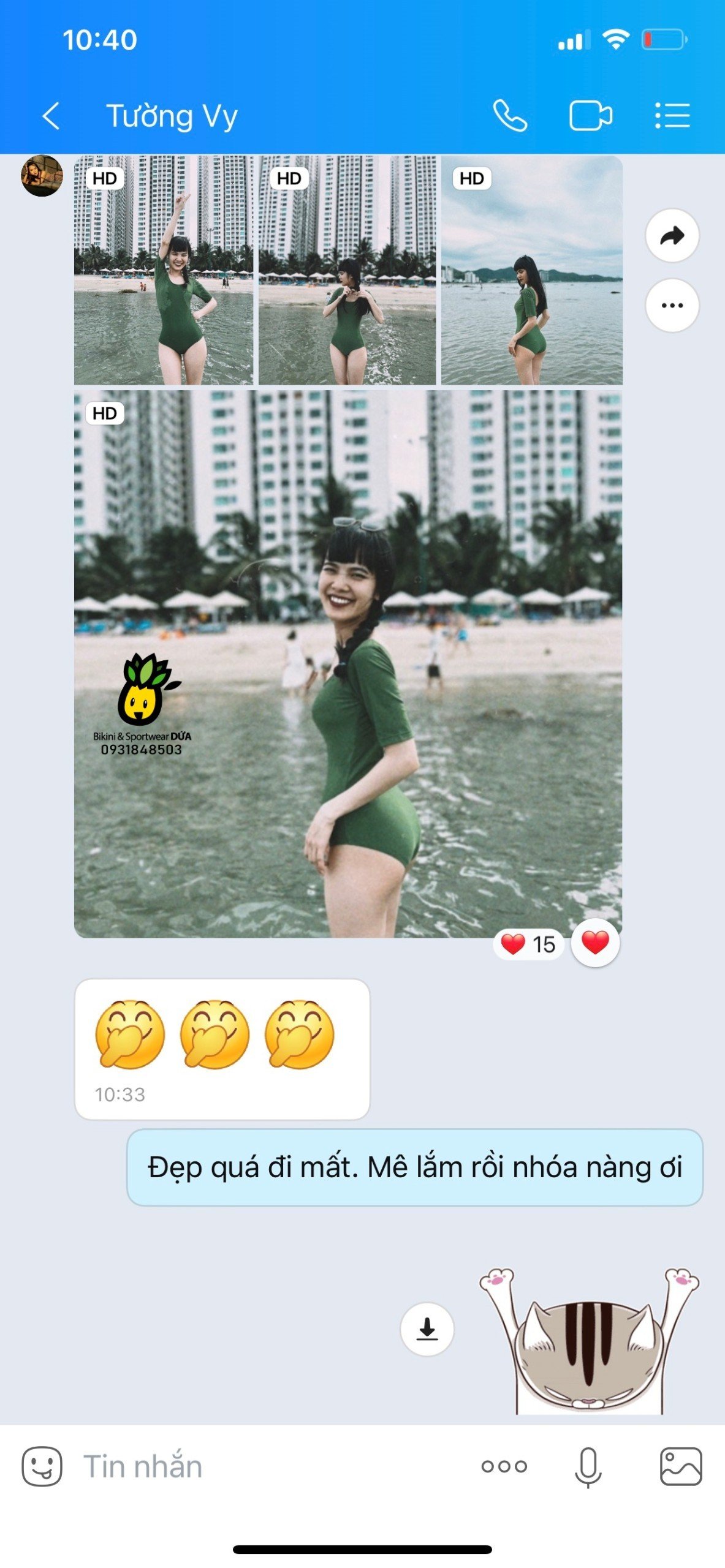Go back from Tường Vy chat

[51, 116]
